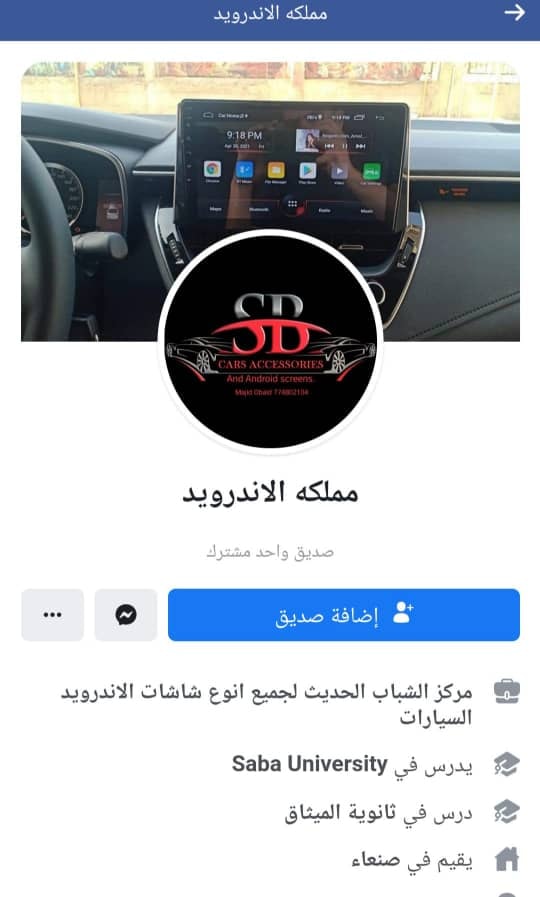
Task: Tap the إضافة صديق add friend button
Action: pos(344,615)
